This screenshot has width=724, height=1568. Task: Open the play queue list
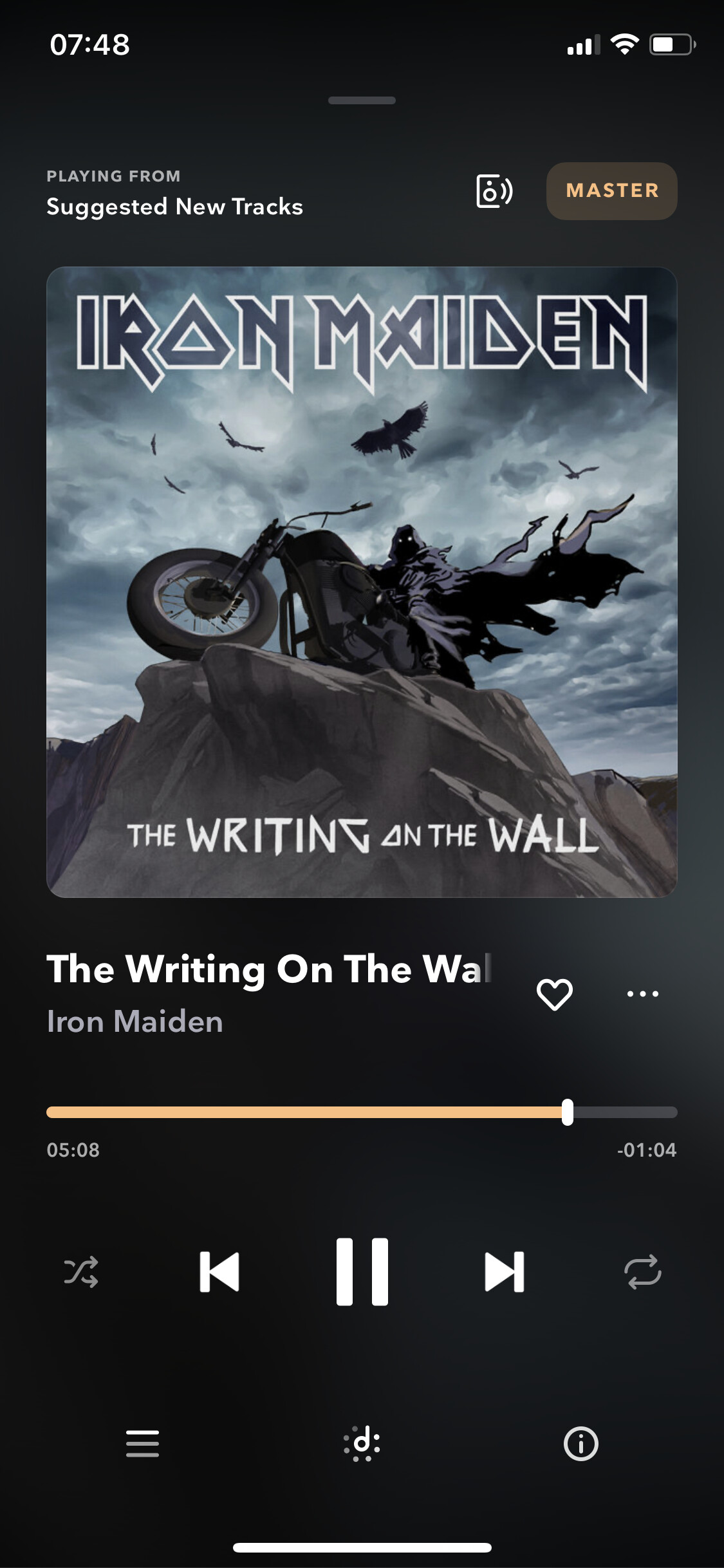142,1444
